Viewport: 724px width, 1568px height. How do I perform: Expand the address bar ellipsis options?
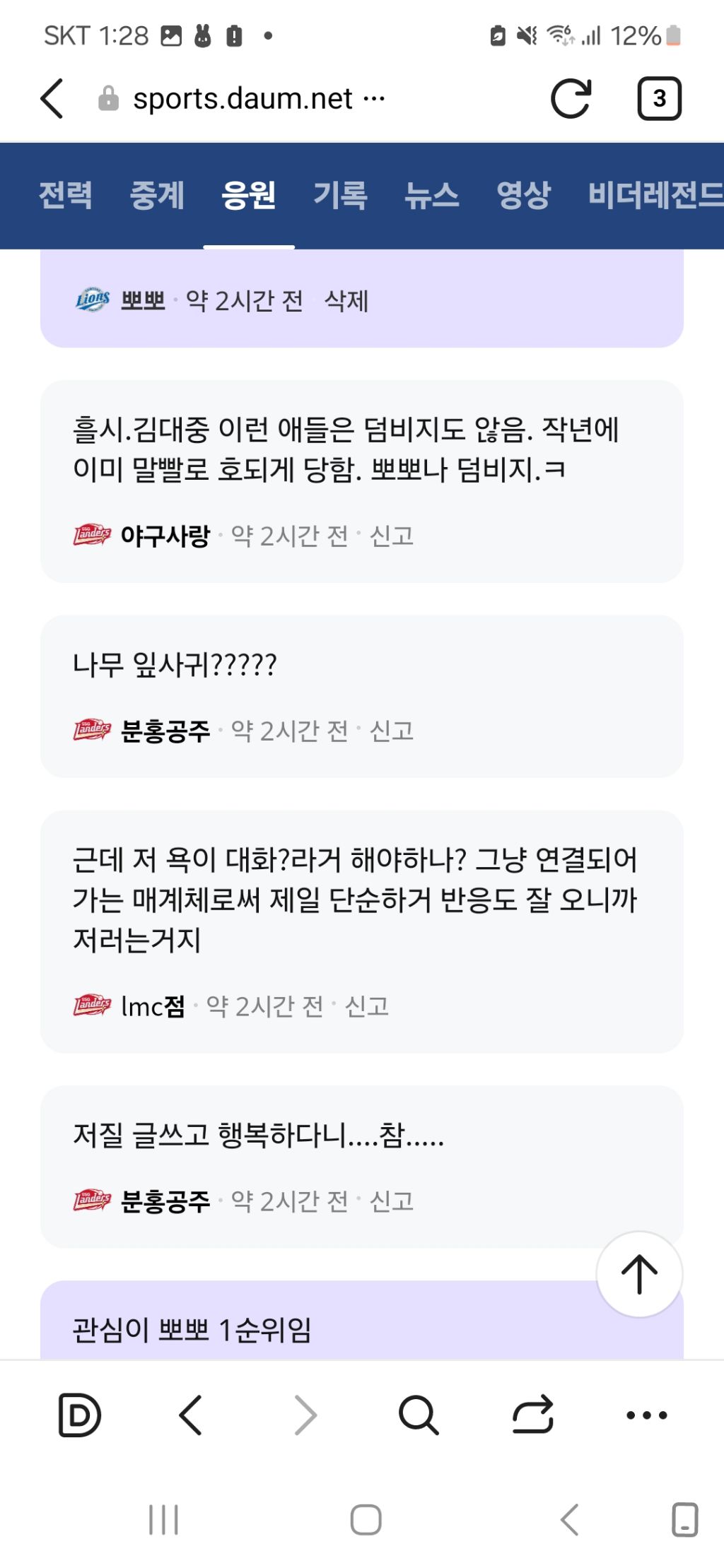[x=373, y=98]
